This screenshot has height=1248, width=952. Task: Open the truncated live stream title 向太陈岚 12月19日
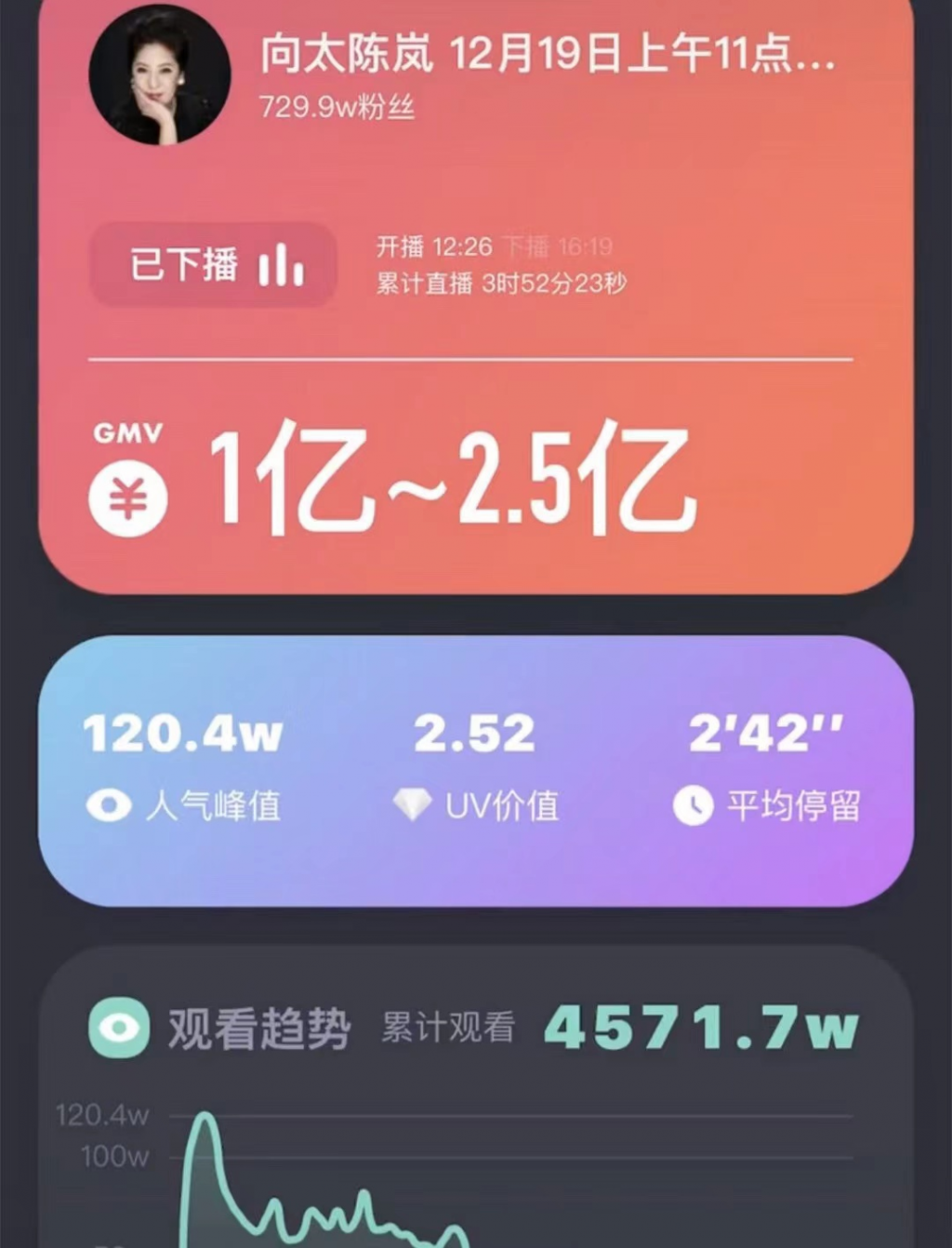548,52
